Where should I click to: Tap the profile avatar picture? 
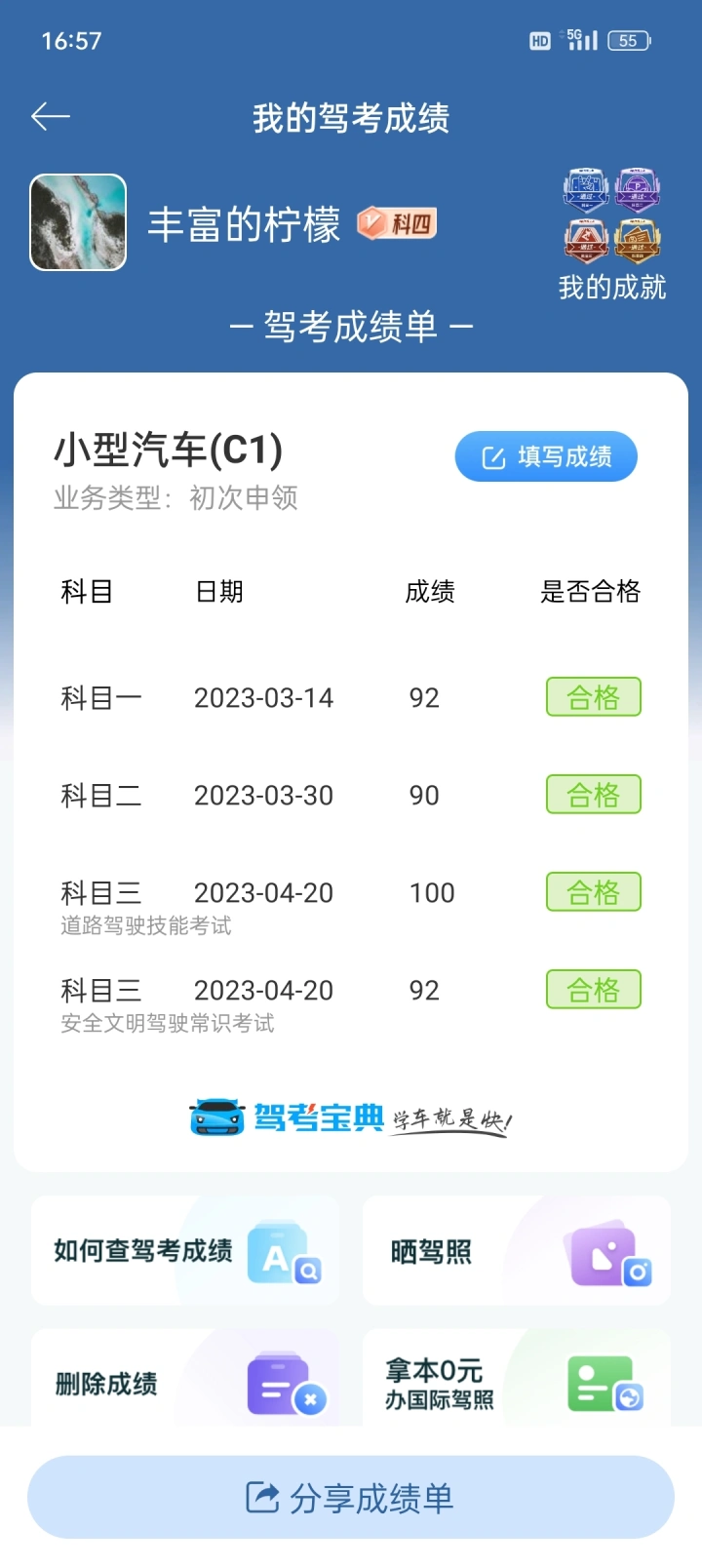(78, 222)
